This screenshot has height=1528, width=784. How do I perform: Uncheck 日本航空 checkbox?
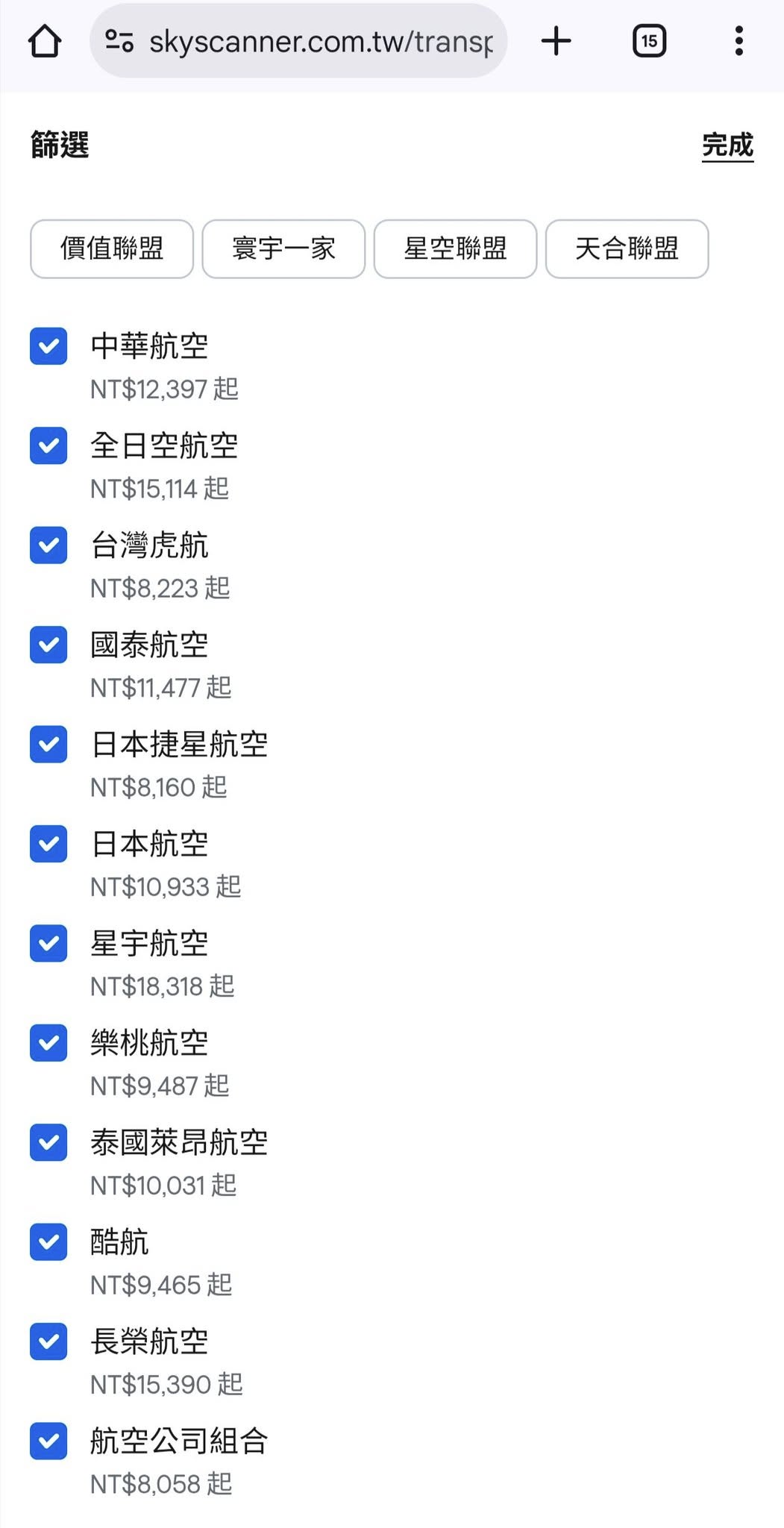click(x=48, y=844)
